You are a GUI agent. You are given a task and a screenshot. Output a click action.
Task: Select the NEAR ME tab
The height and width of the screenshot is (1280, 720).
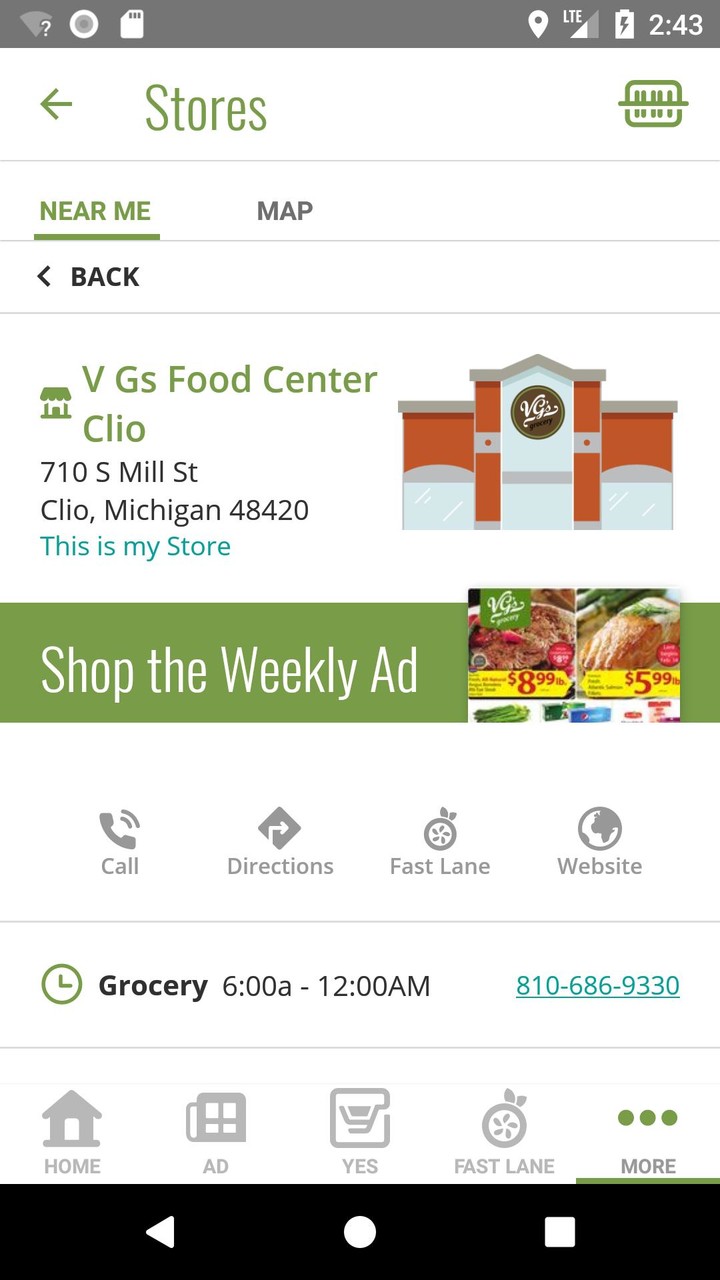95,211
